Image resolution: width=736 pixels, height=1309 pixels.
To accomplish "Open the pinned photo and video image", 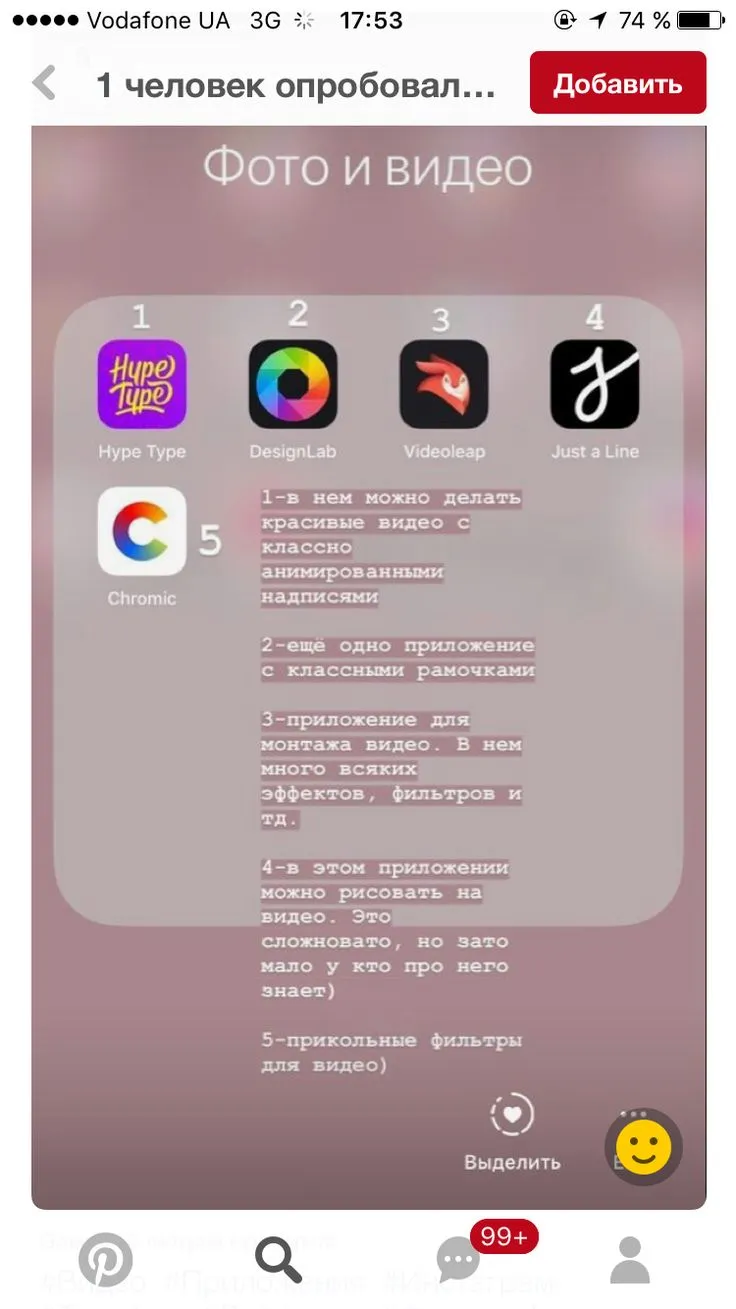I will coord(369,667).
